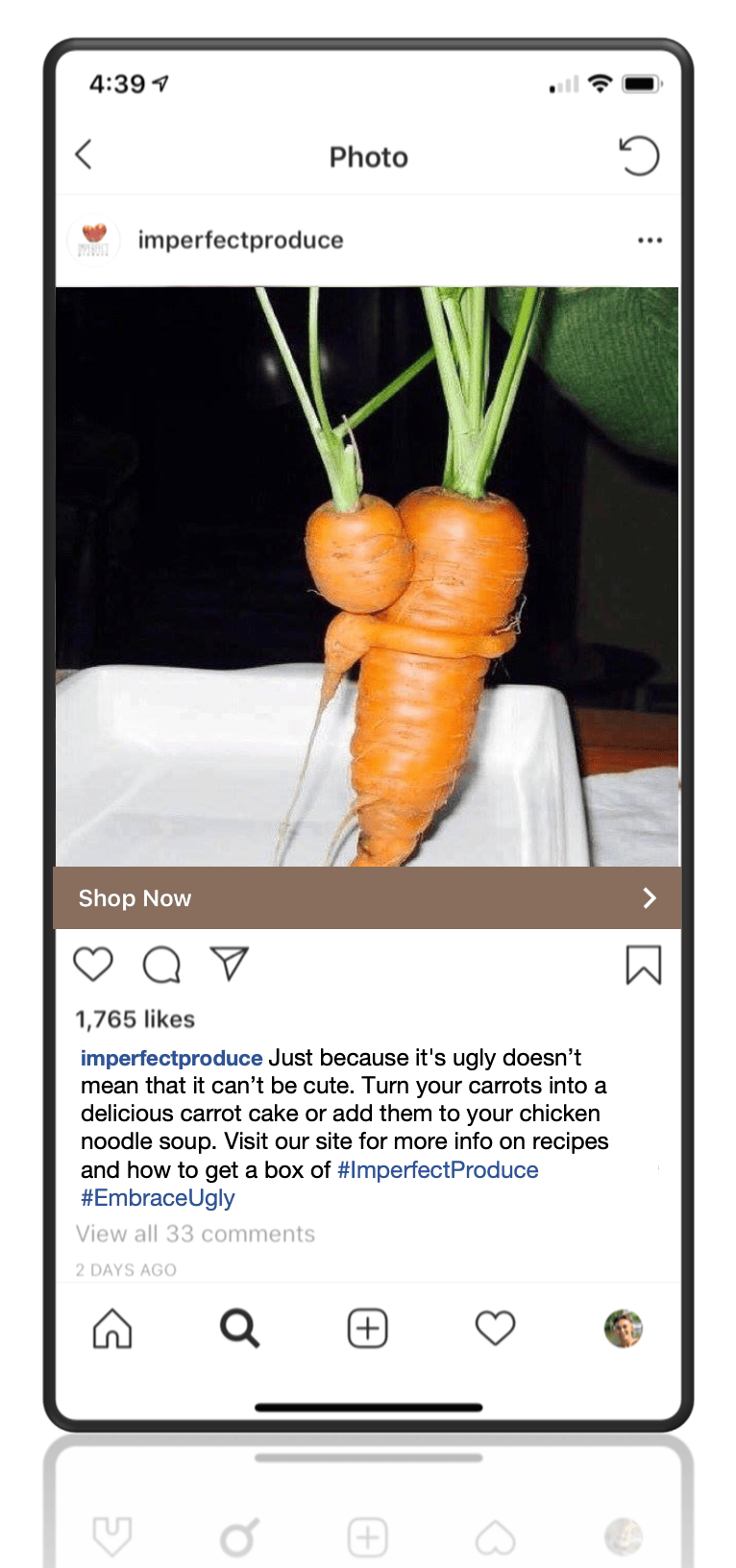View all 33 comments
This screenshot has width=736, height=1568.
[x=195, y=1234]
